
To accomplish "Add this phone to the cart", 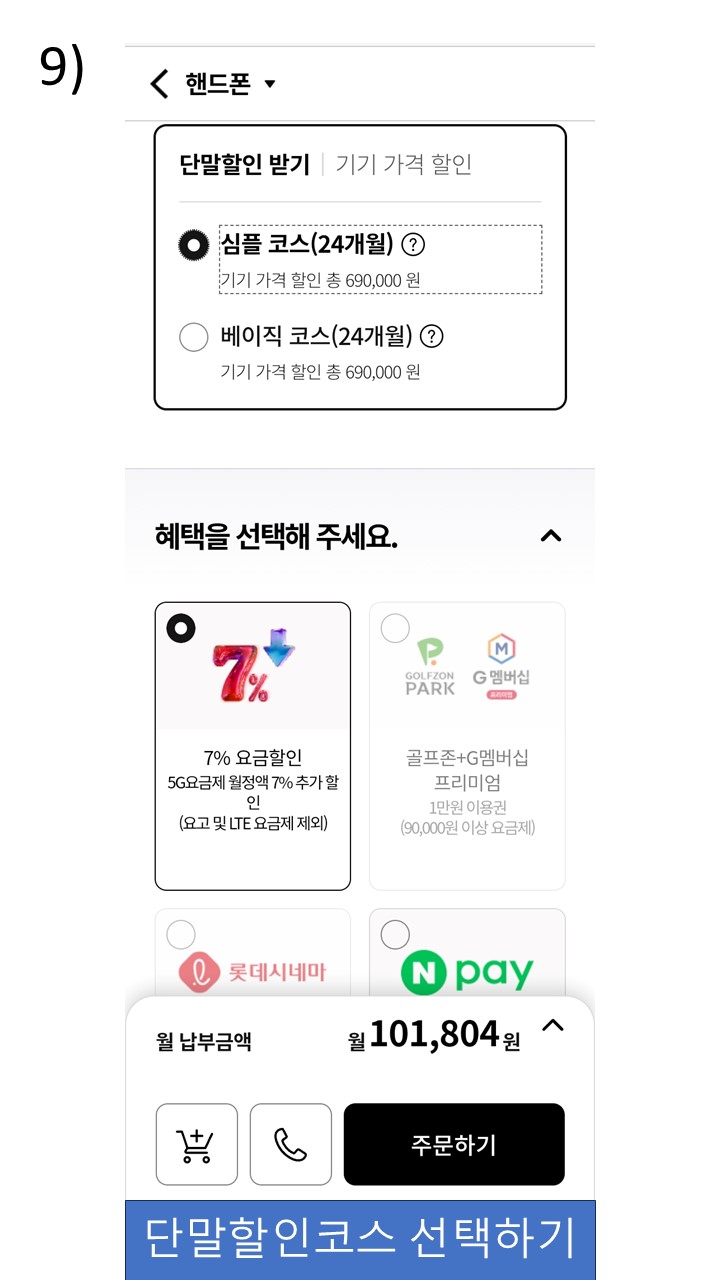I will click(196, 1144).
